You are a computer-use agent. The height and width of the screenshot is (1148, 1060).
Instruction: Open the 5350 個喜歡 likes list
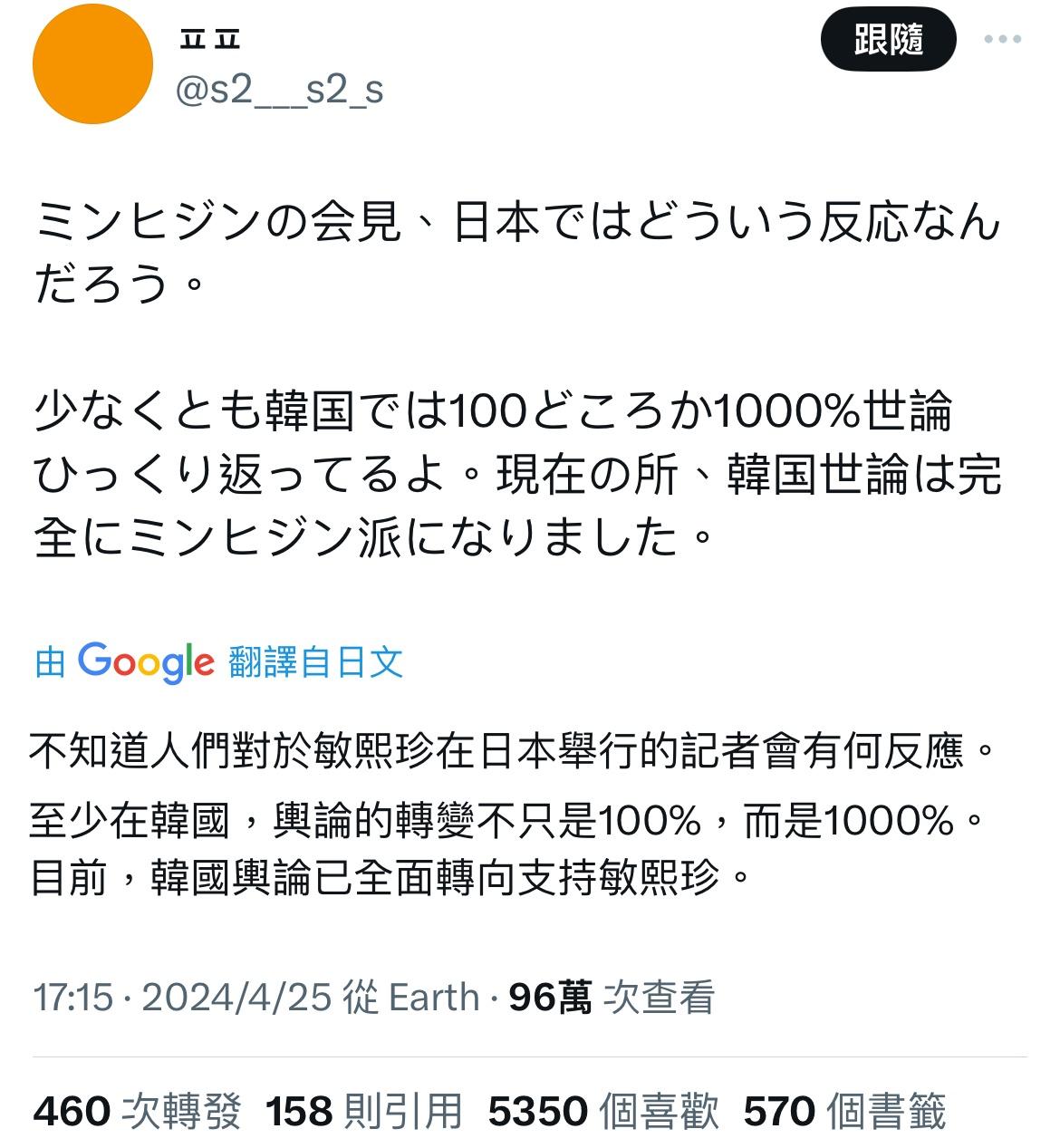point(603,1111)
